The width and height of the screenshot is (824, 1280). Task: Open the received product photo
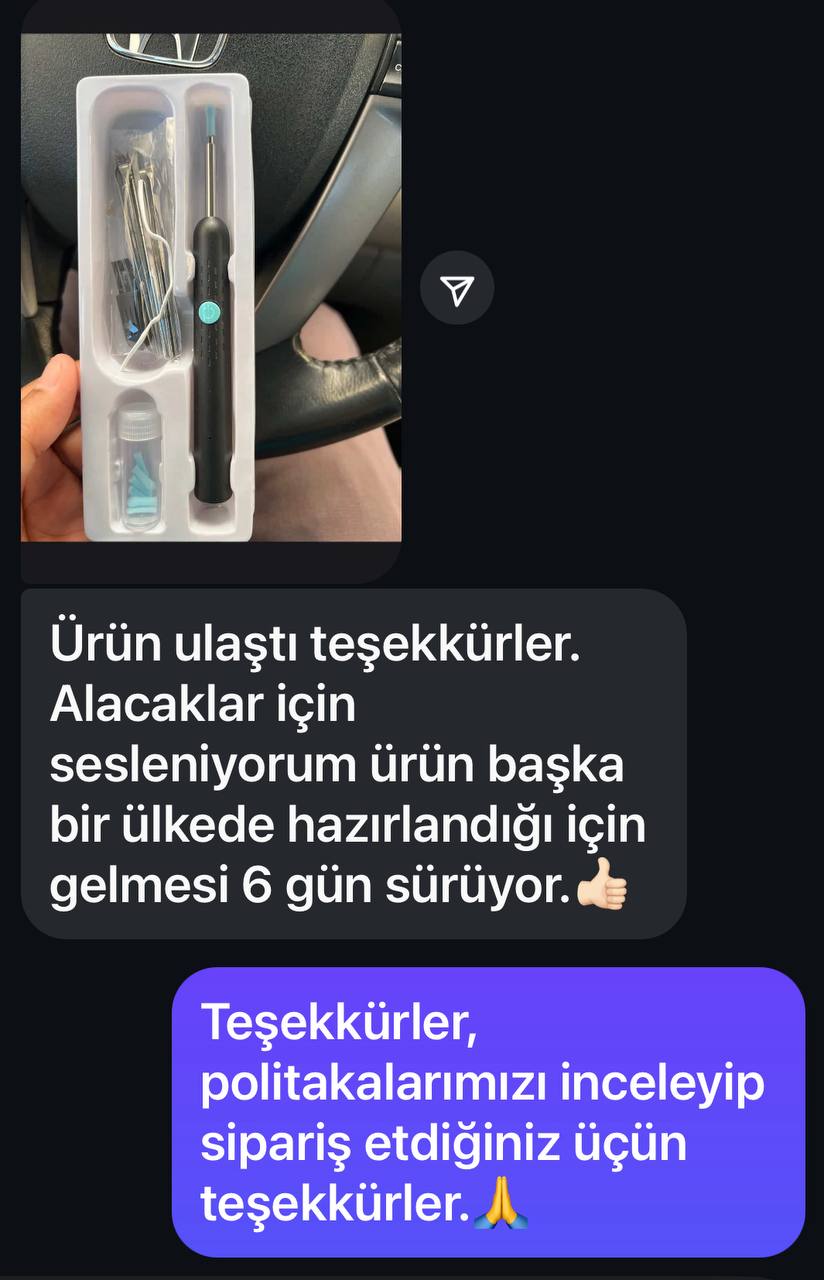click(x=211, y=288)
